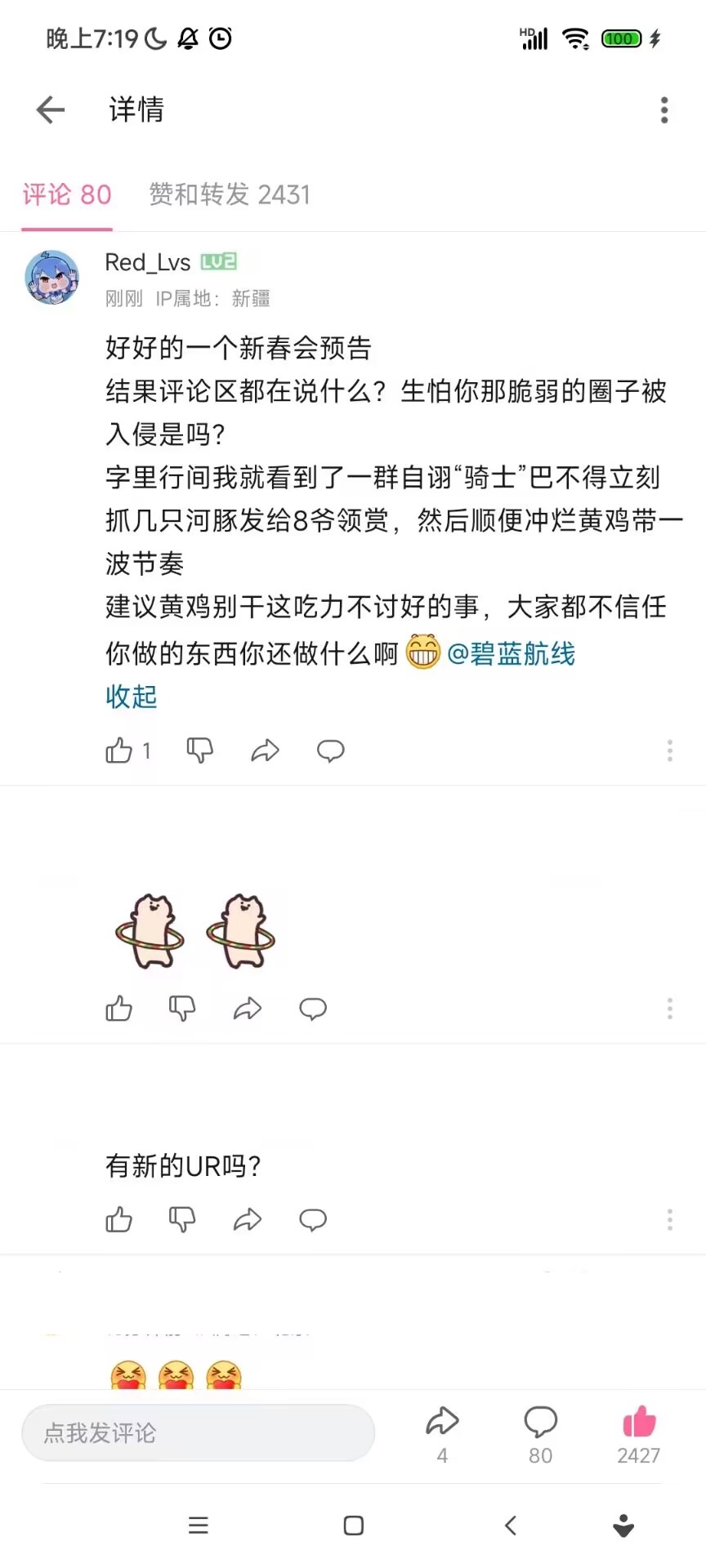Viewport: 706px width, 1568px height.
Task: Switch to the 赞和转发 2431 tab
Action: (230, 194)
